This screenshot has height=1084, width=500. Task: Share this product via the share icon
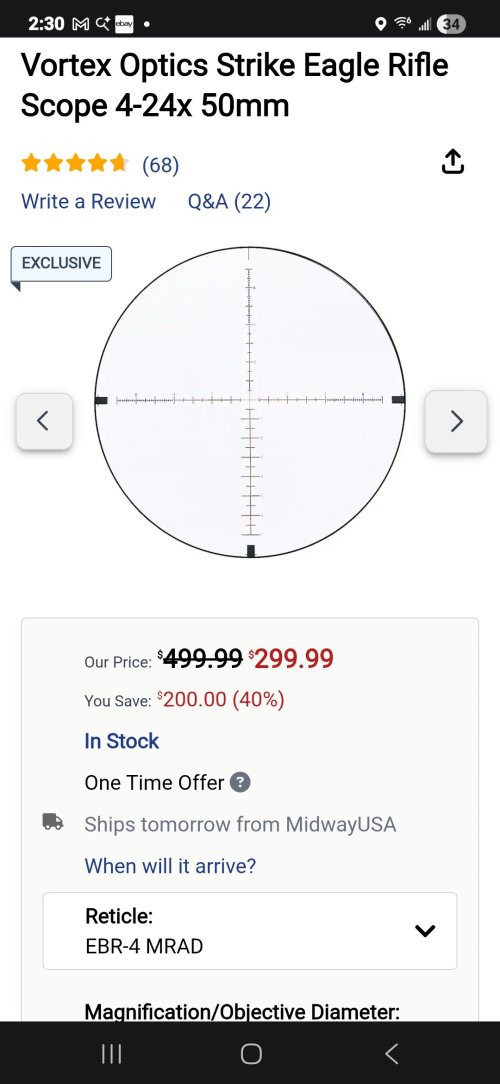tap(452, 162)
